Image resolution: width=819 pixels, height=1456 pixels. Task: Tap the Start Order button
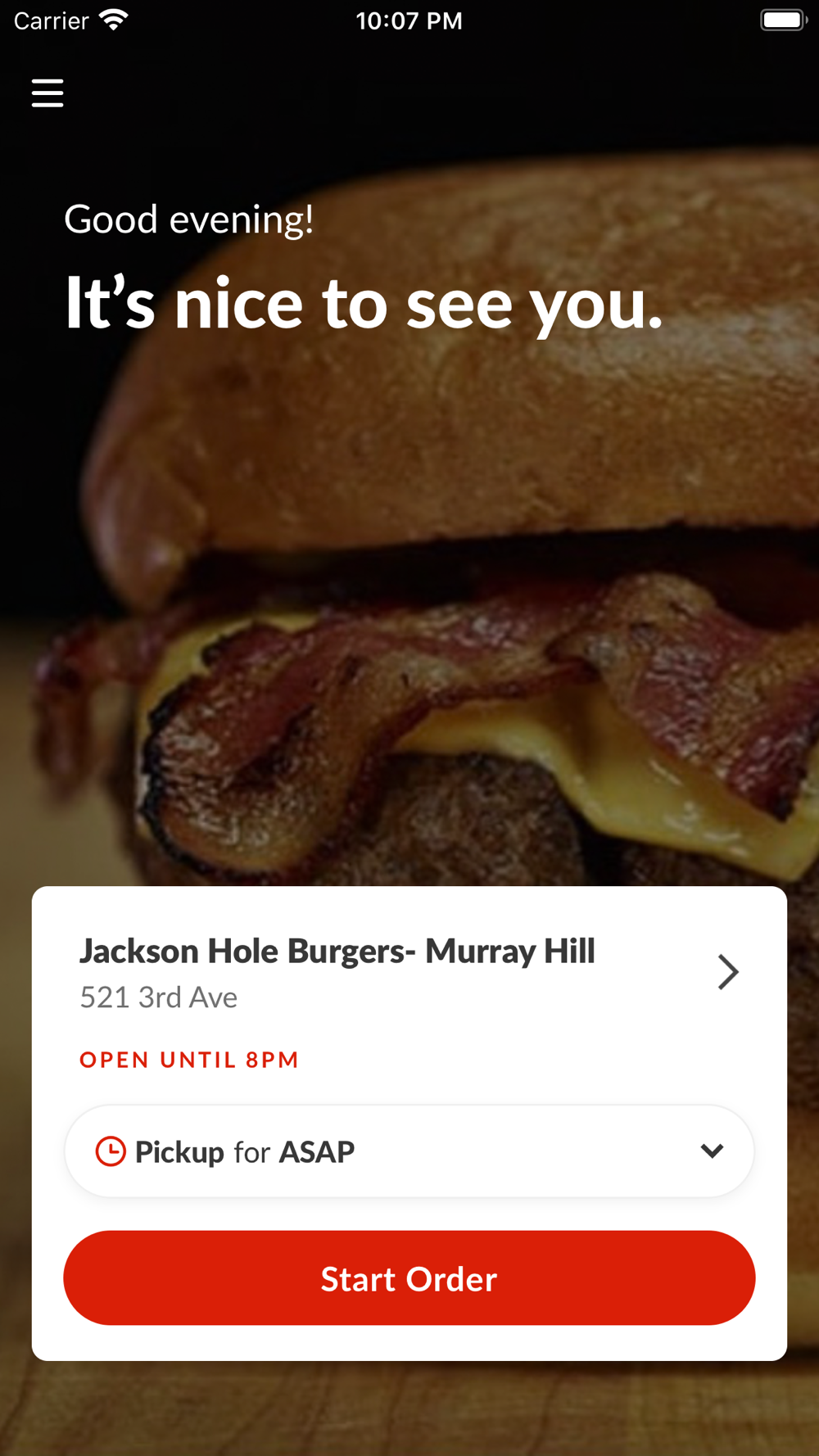click(409, 1278)
